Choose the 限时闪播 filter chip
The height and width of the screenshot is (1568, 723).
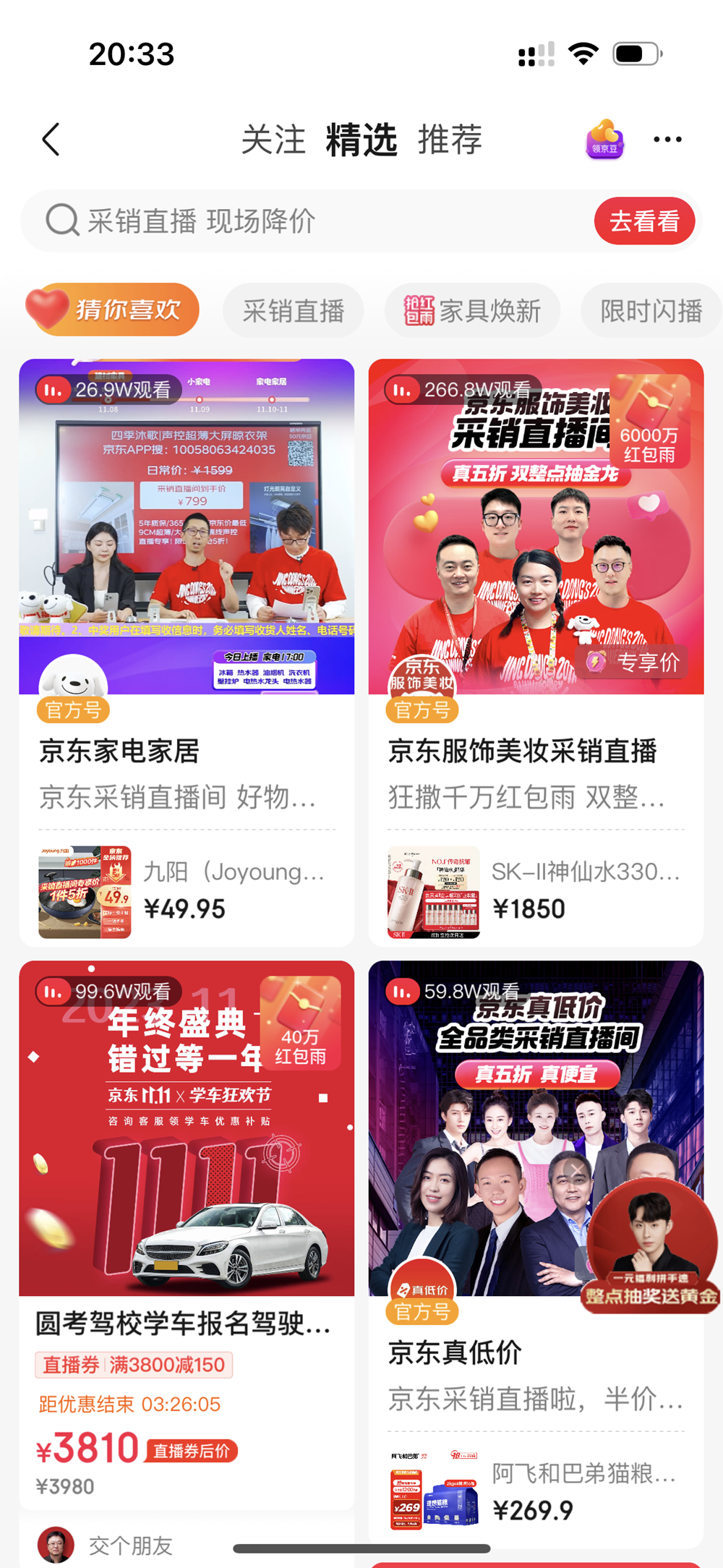[651, 311]
